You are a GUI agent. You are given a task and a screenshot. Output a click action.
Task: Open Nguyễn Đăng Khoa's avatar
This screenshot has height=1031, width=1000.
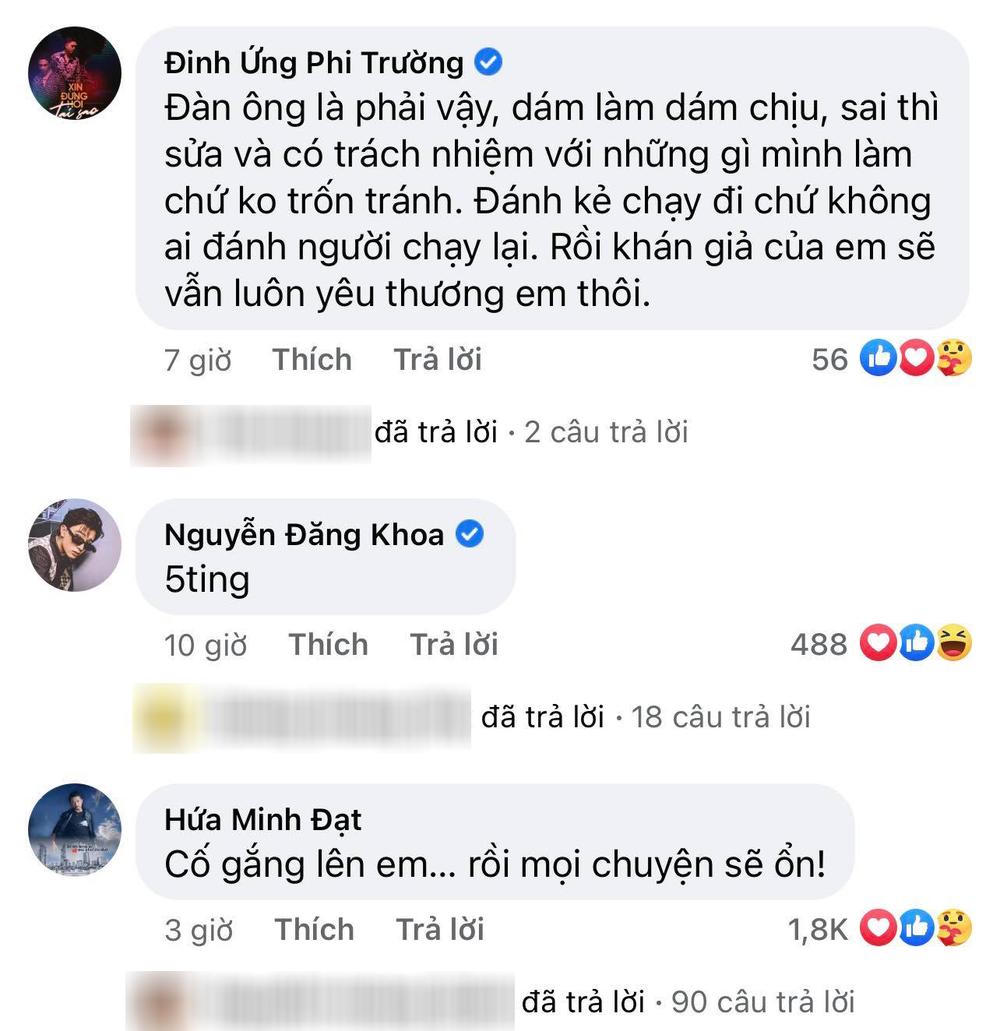[x=75, y=545]
